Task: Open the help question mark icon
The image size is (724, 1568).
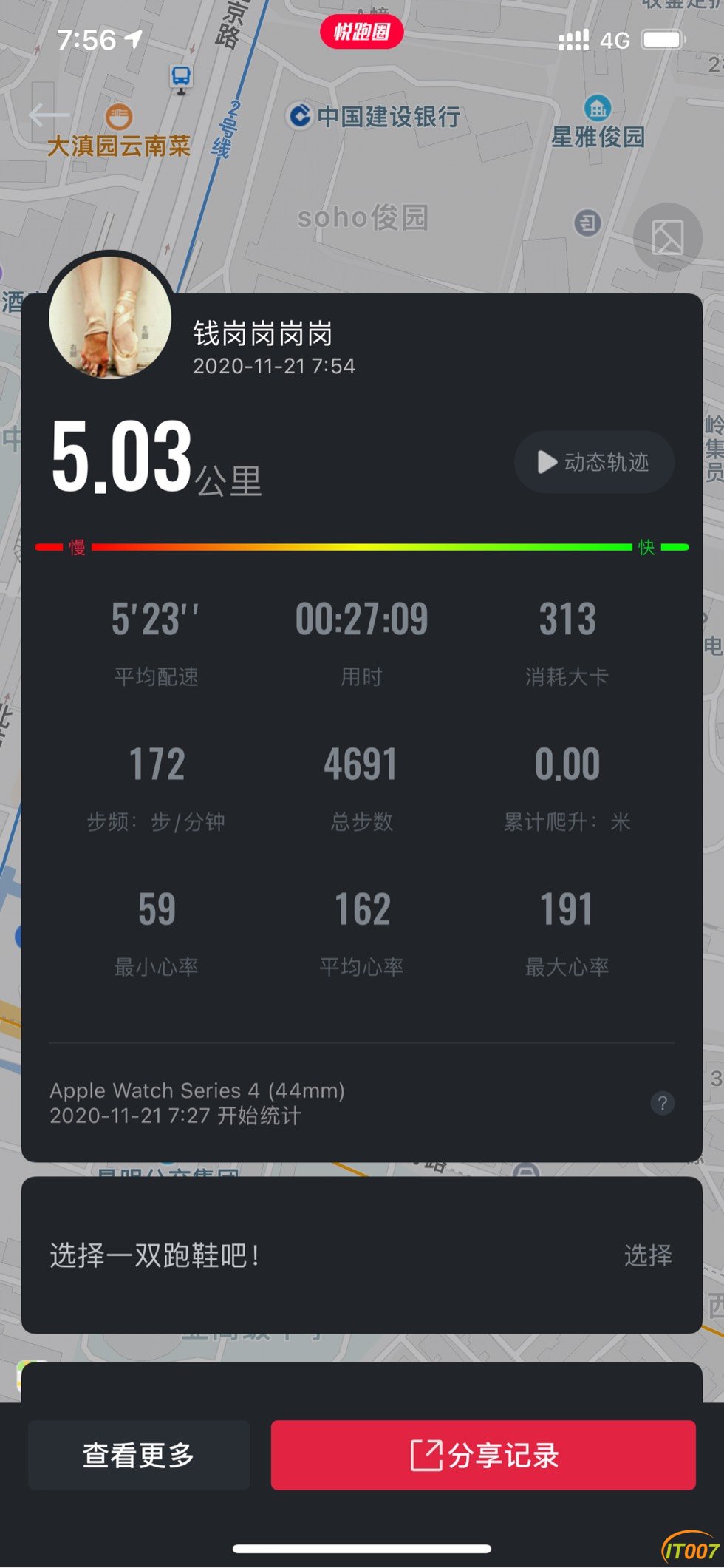Action: [x=662, y=1103]
